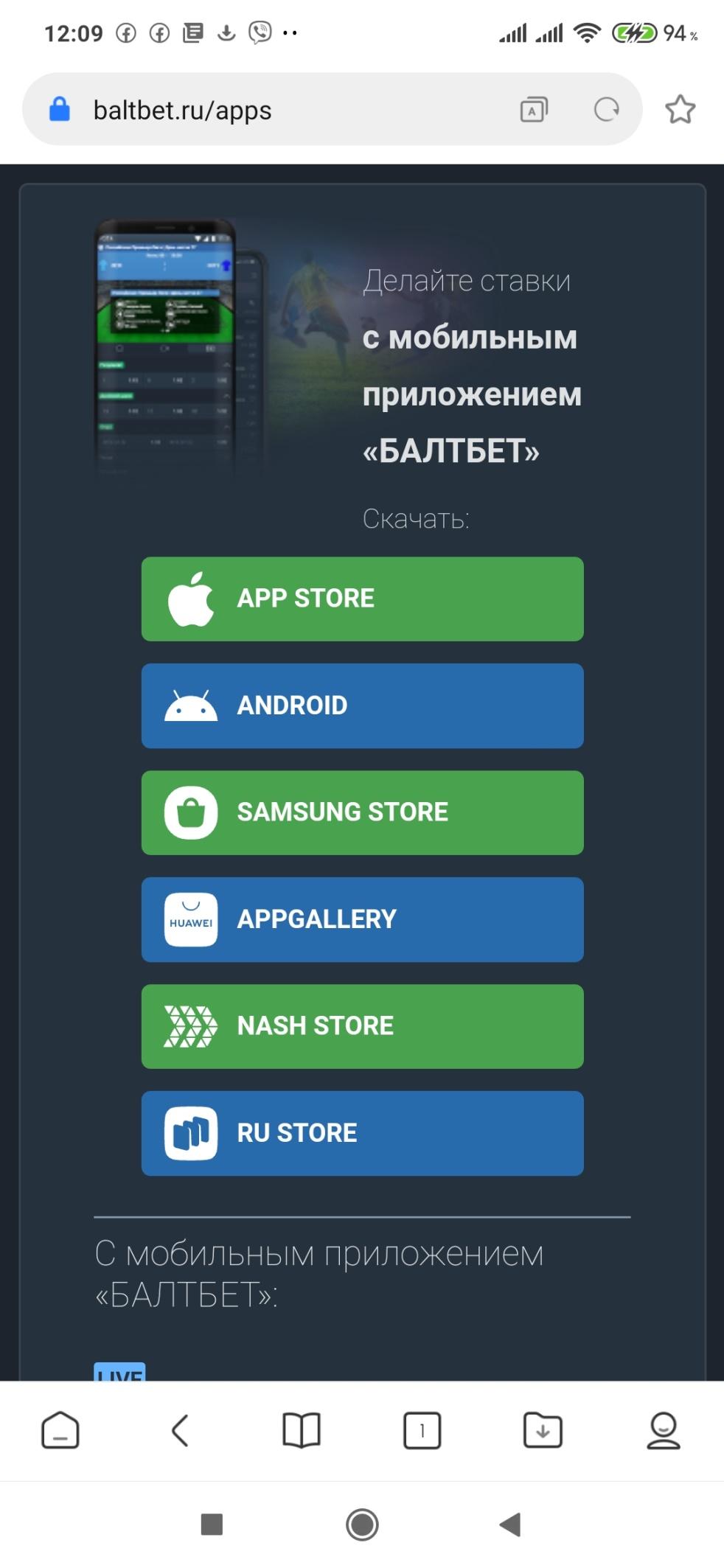Open the Samsung Store download link
Screen dimensions: 724x1568
tap(362, 812)
